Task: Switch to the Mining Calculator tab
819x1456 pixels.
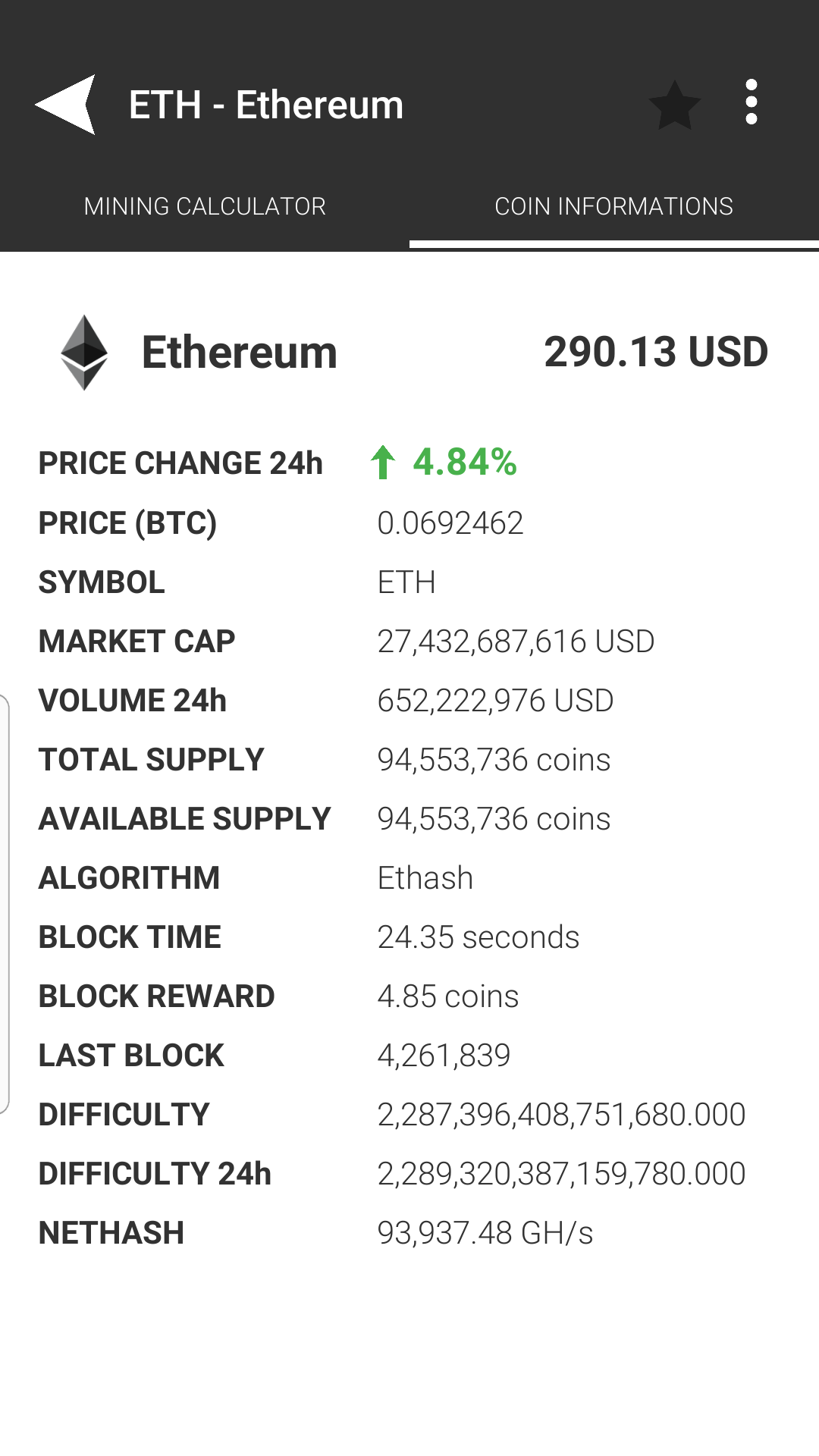Action: pos(205,206)
